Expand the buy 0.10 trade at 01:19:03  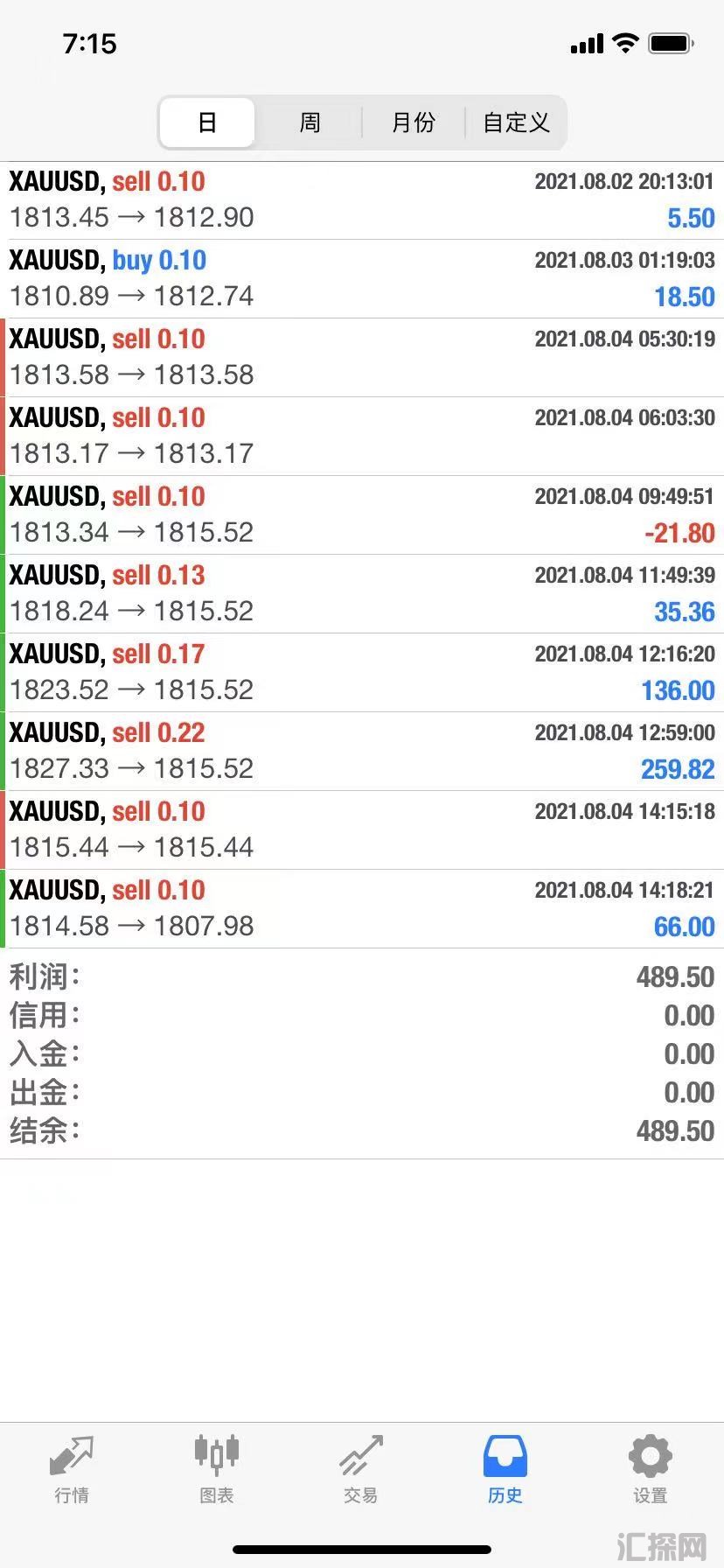pos(362,278)
